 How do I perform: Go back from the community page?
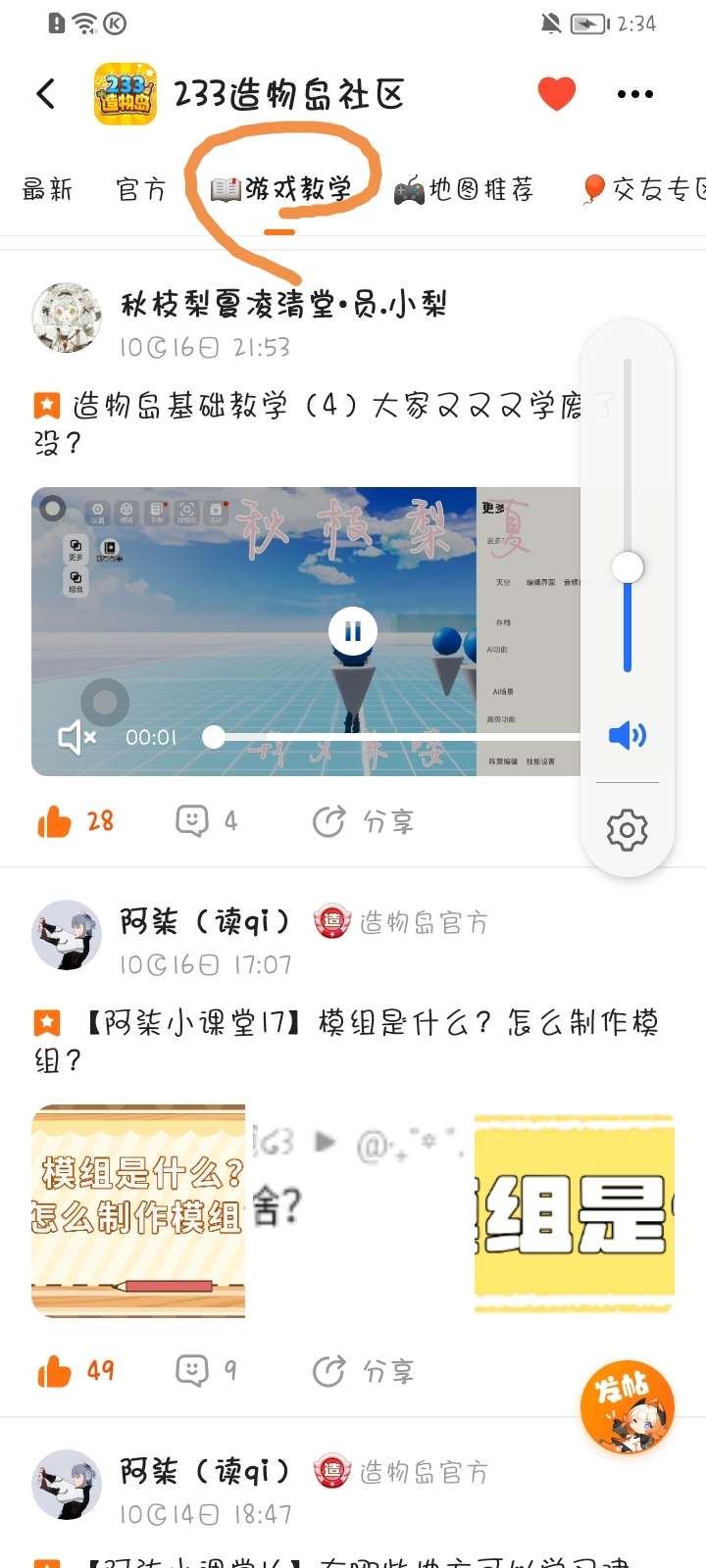45,94
